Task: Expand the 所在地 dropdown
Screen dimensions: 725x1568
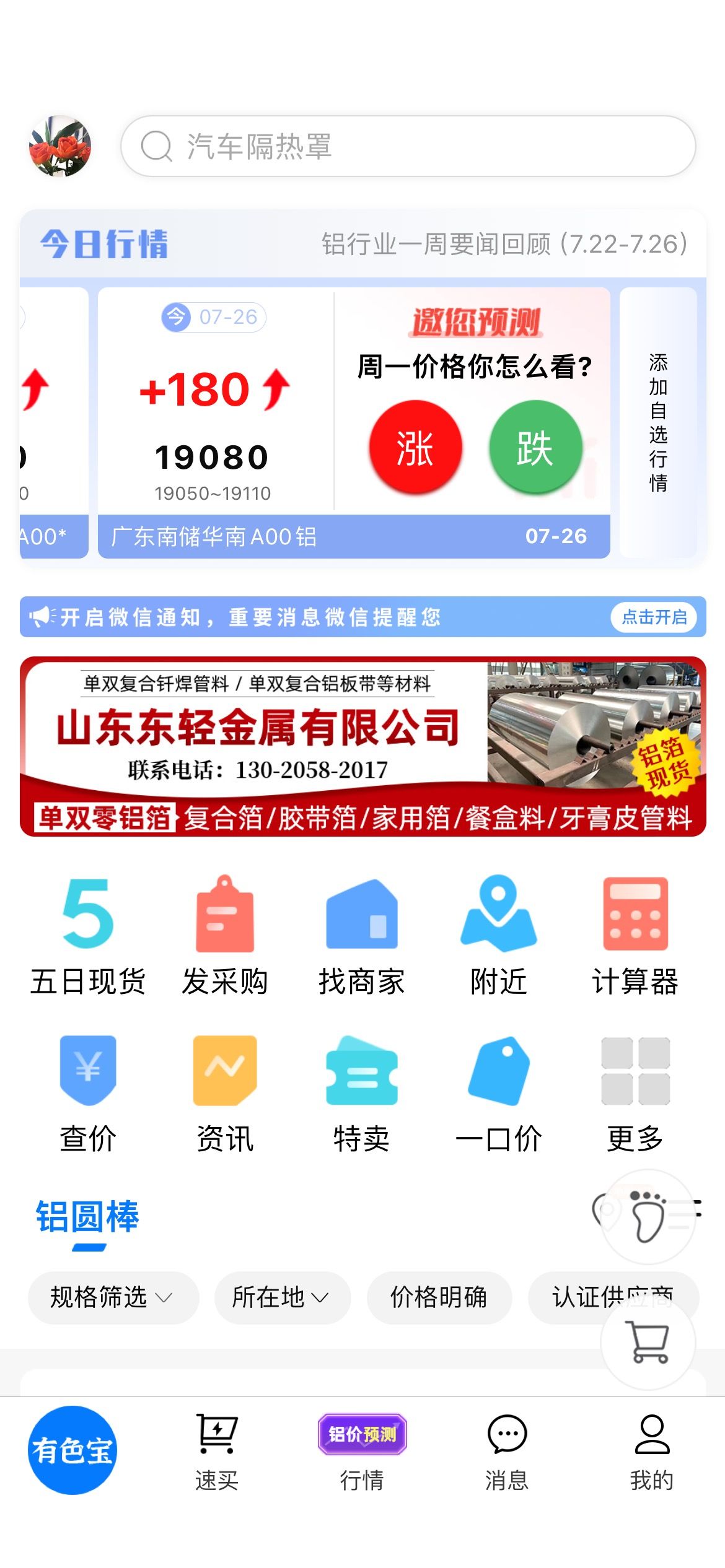Action: [282, 1297]
